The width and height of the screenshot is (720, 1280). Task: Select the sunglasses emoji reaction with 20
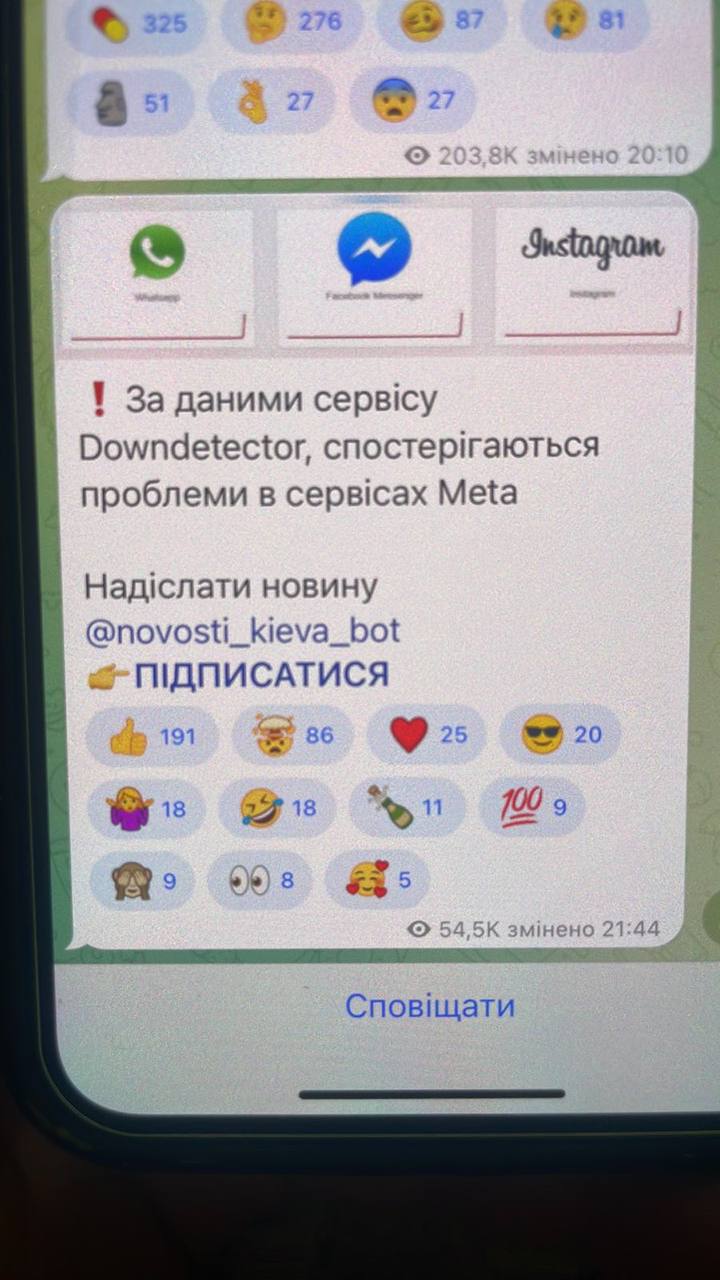[560, 735]
